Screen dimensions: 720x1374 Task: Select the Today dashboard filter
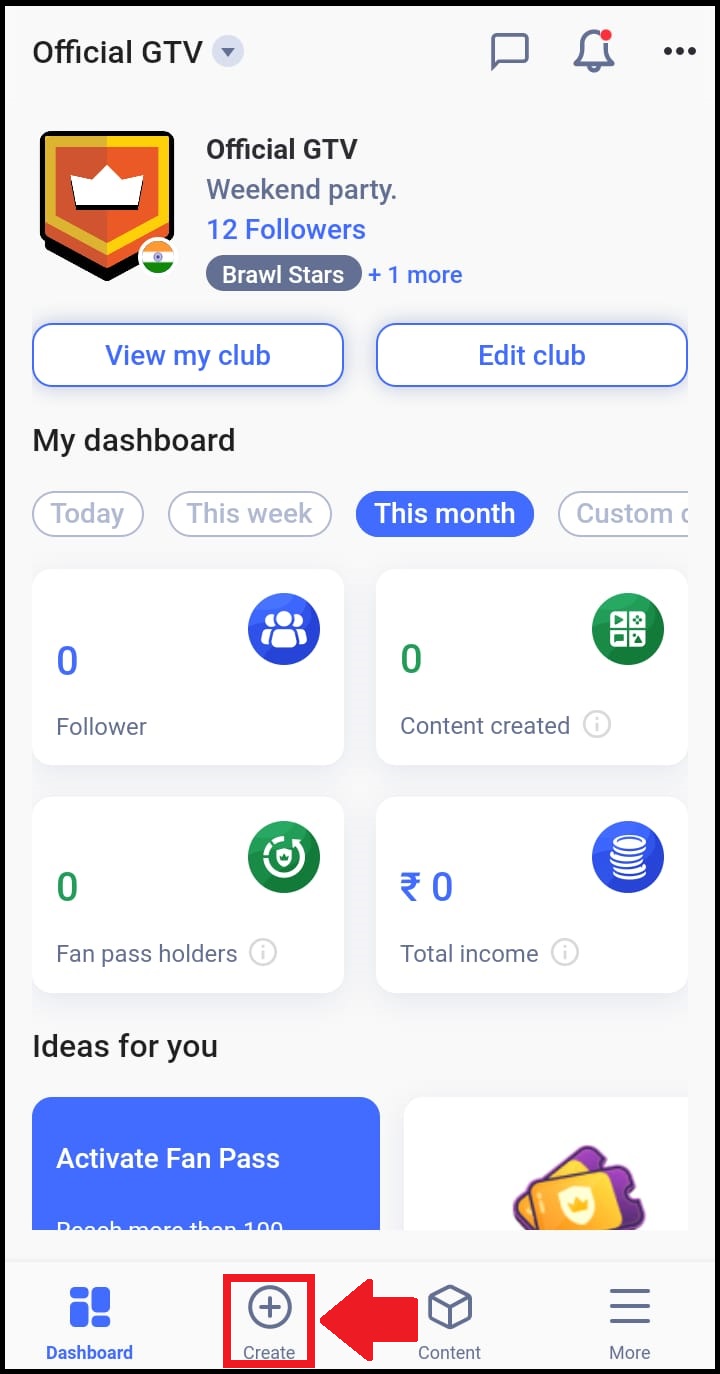88,514
